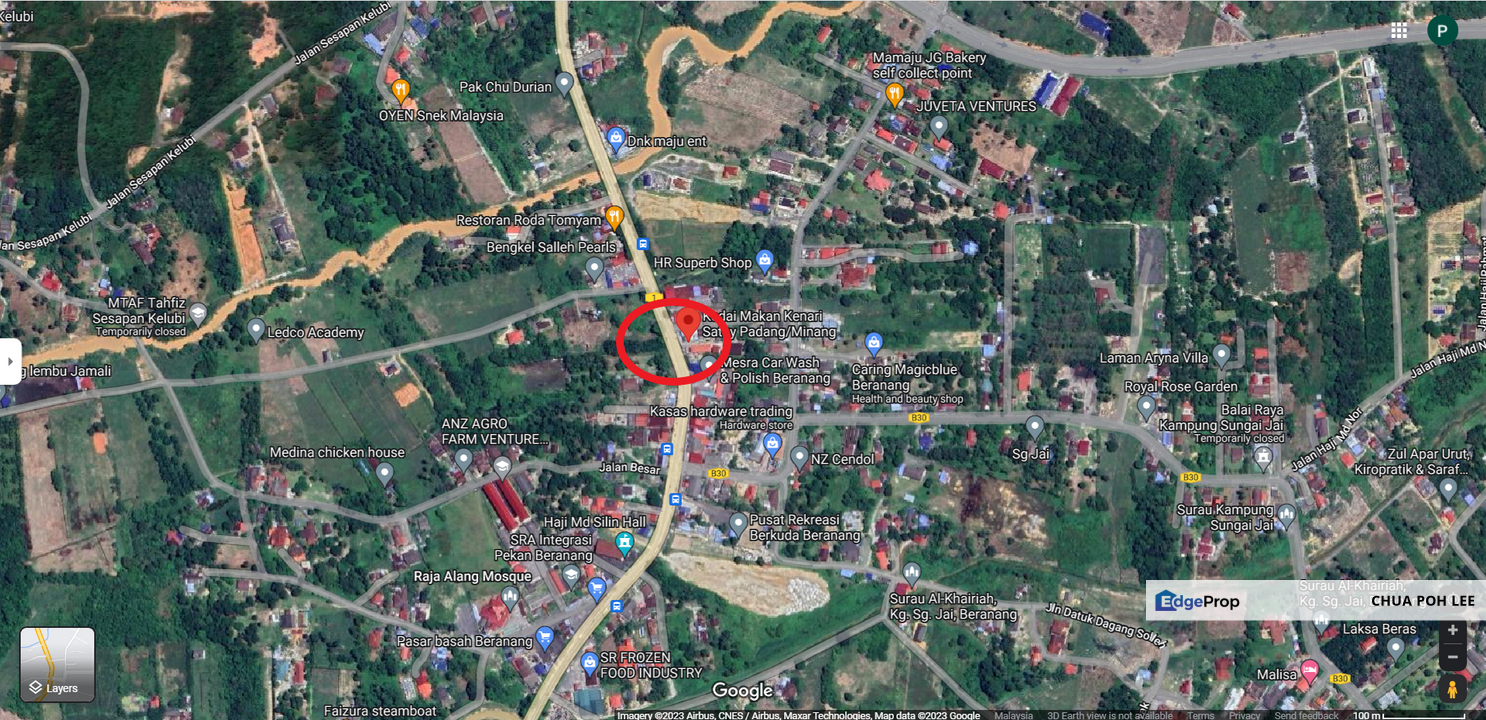Image resolution: width=1486 pixels, height=720 pixels.
Task: Zoom out of the map
Action: [x=1452, y=658]
